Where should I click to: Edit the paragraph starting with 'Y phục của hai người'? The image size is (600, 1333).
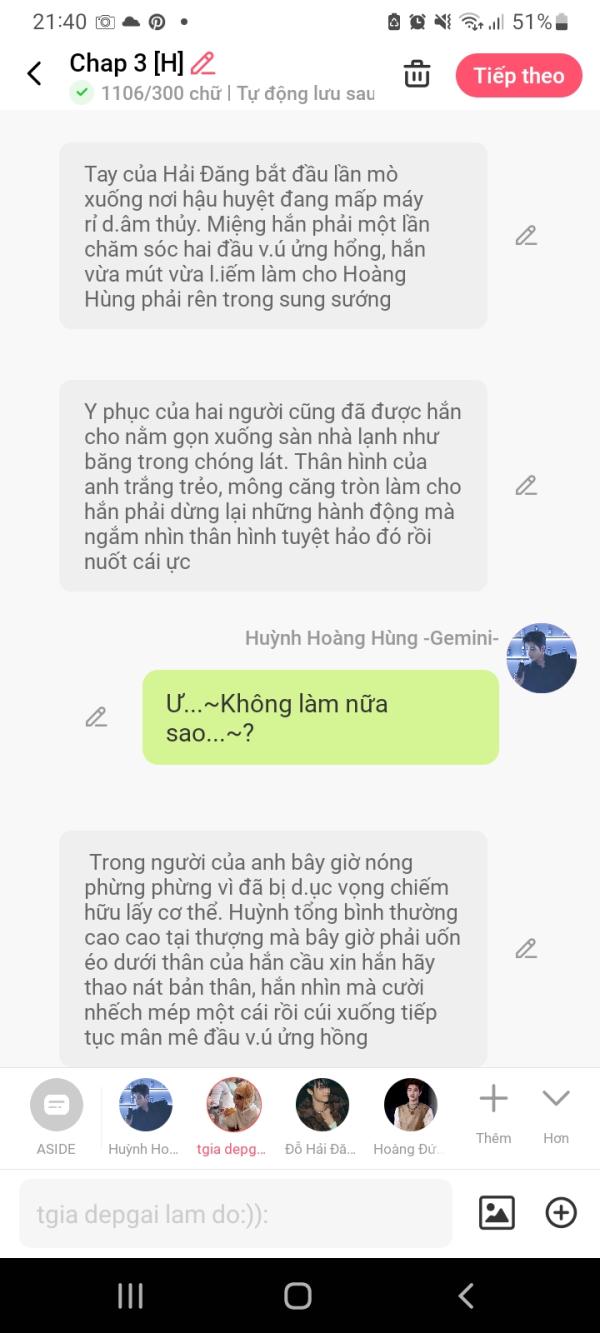click(x=526, y=486)
